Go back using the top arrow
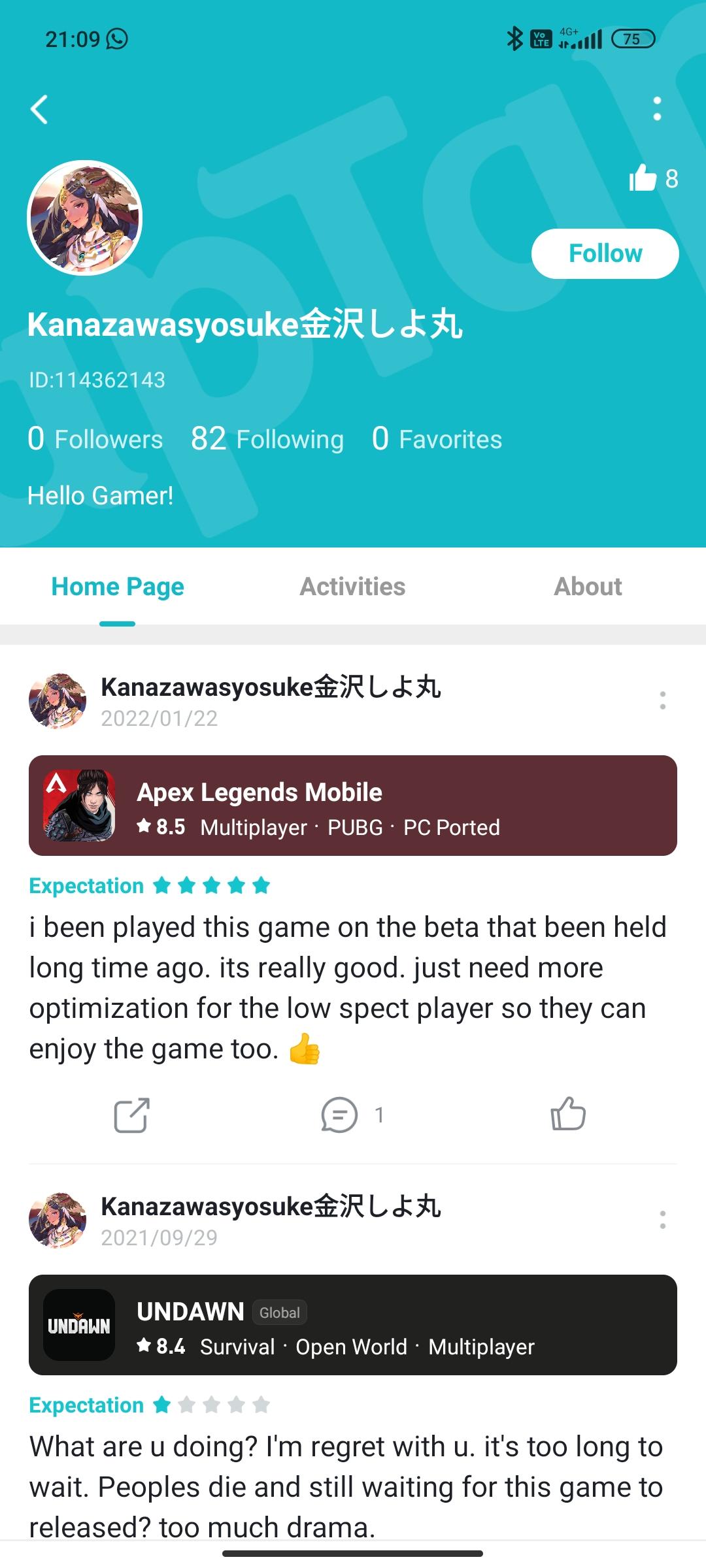Image resolution: width=706 pixels, height=1568 pixels. 40,109
